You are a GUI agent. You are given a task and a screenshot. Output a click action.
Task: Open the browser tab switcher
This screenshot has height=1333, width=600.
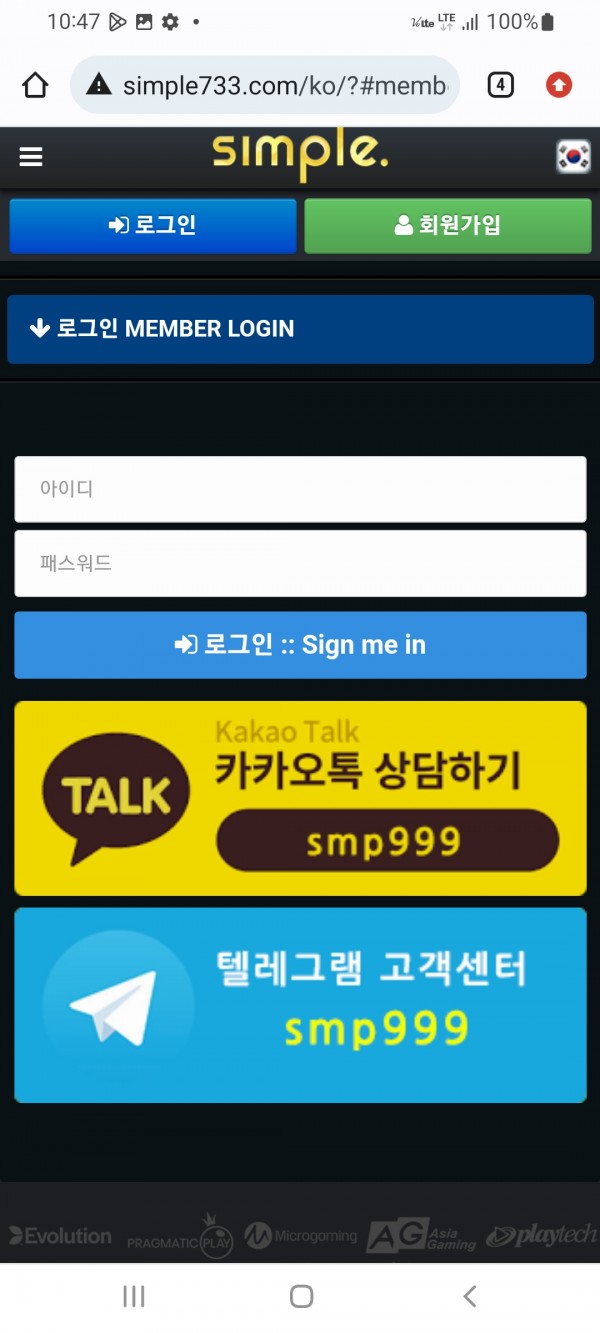pyautogui.click(x=500, y=86)
